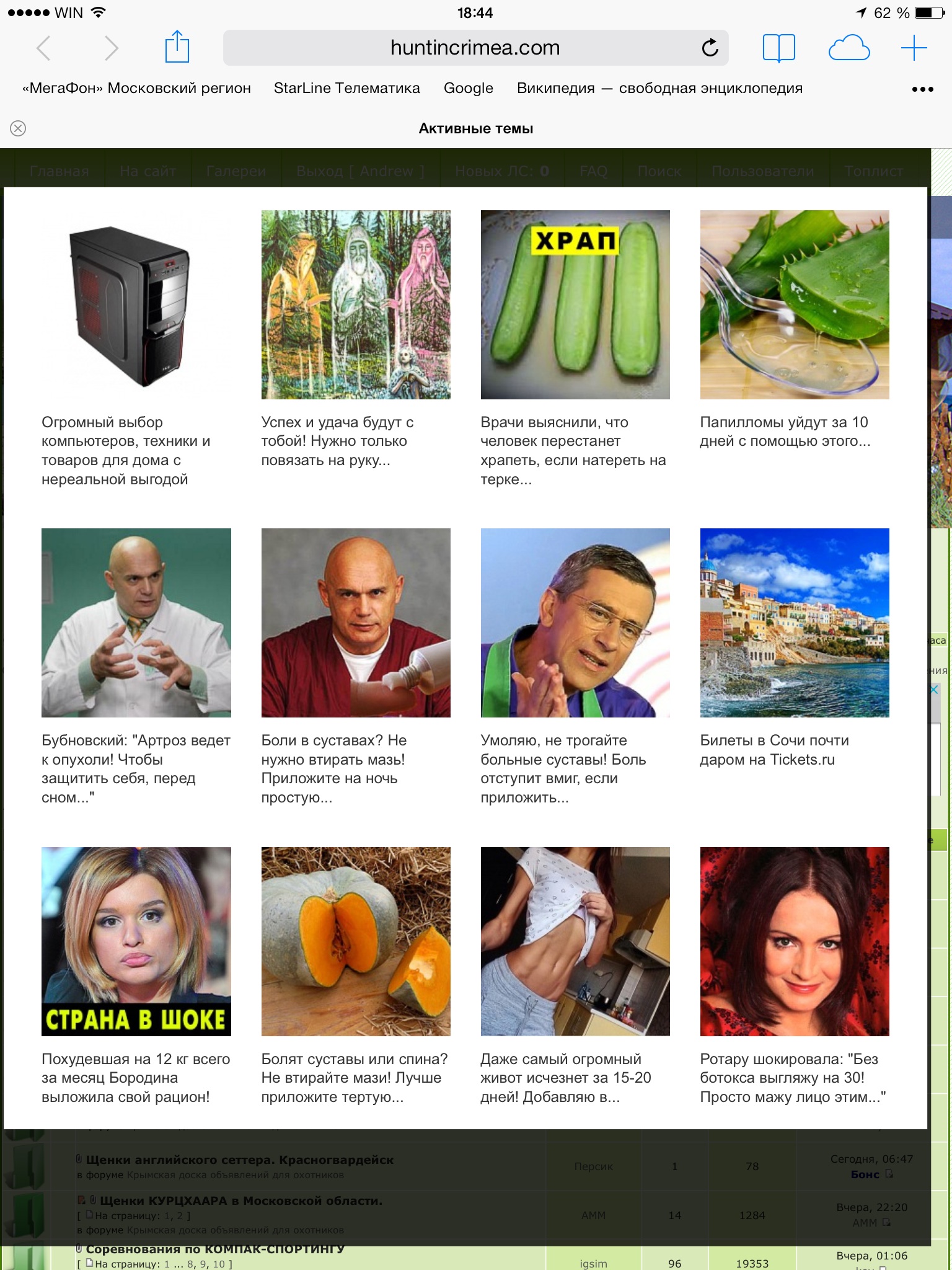This screenshot has width=952, height=1270.
Task: Open the «МегаФон» Московский регион bookmark
Action: coord(136,88)
